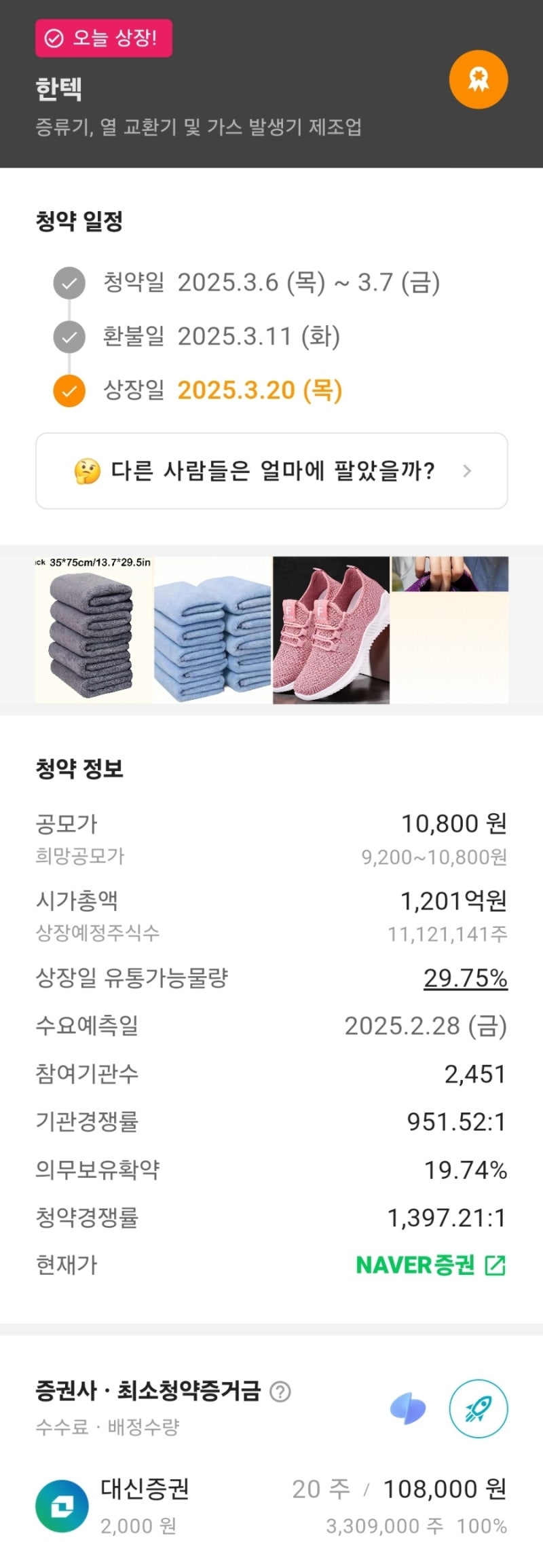View the pink sneakers ad tile
Image resolution: width=543 pixels, height=1568 pixels.
(331, 630)
